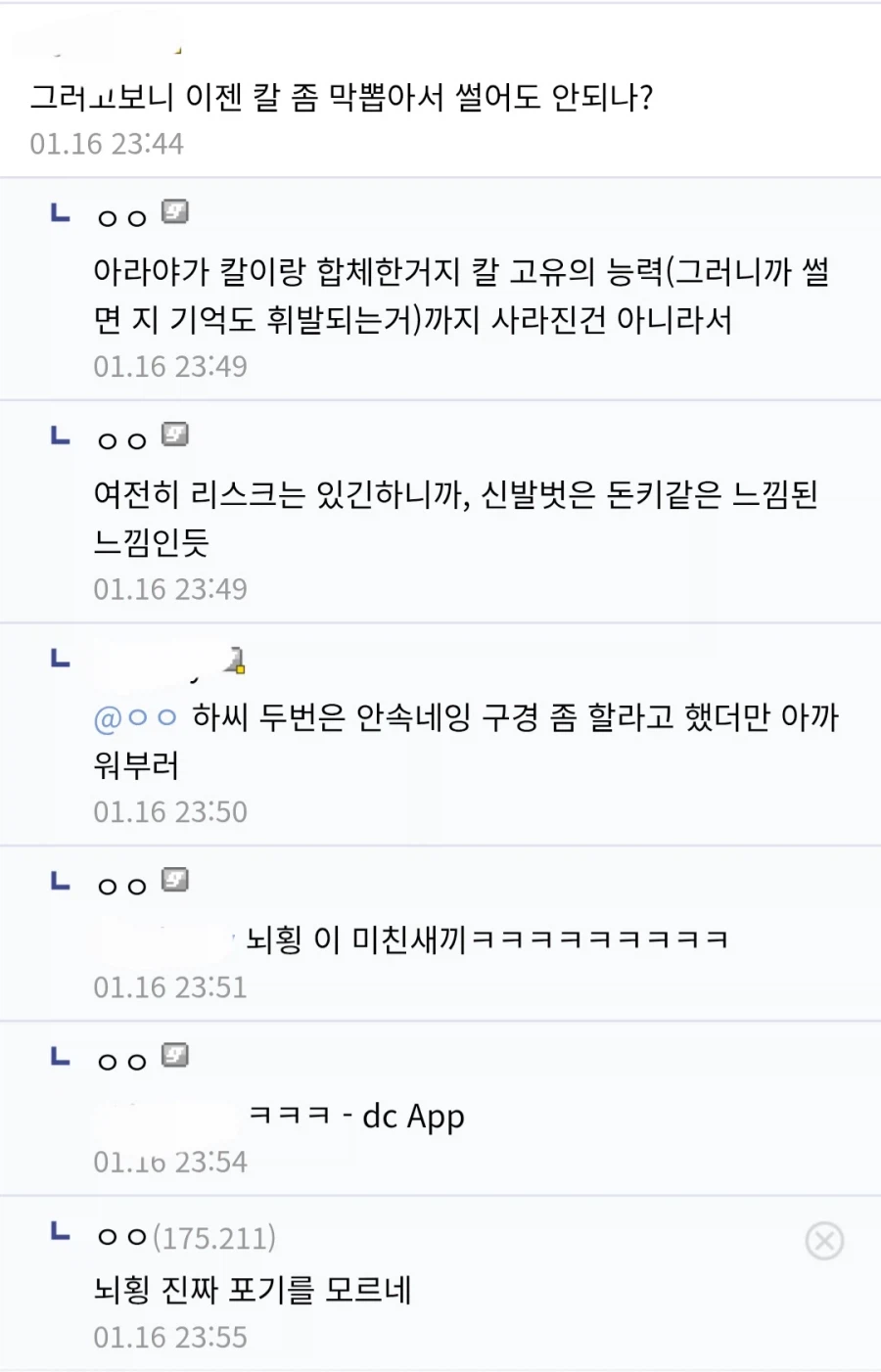
Task: Click the ㅇㅇ nickname on the 23:55 comment
Action: 116,1238
